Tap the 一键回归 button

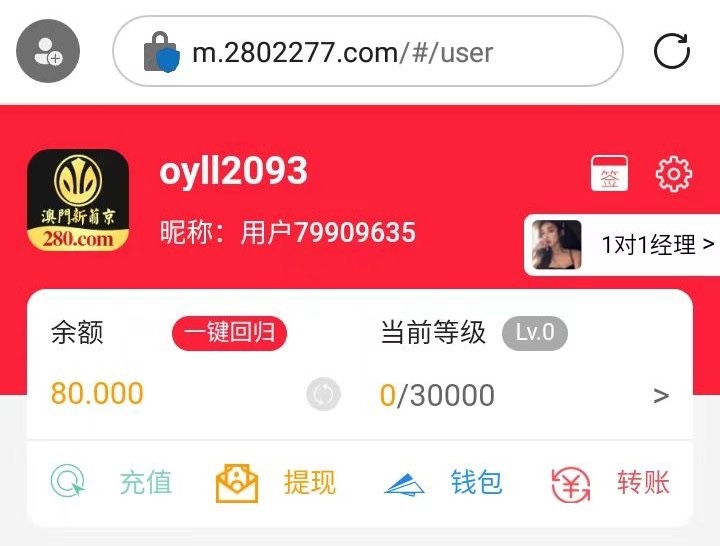tap(229, 333)
